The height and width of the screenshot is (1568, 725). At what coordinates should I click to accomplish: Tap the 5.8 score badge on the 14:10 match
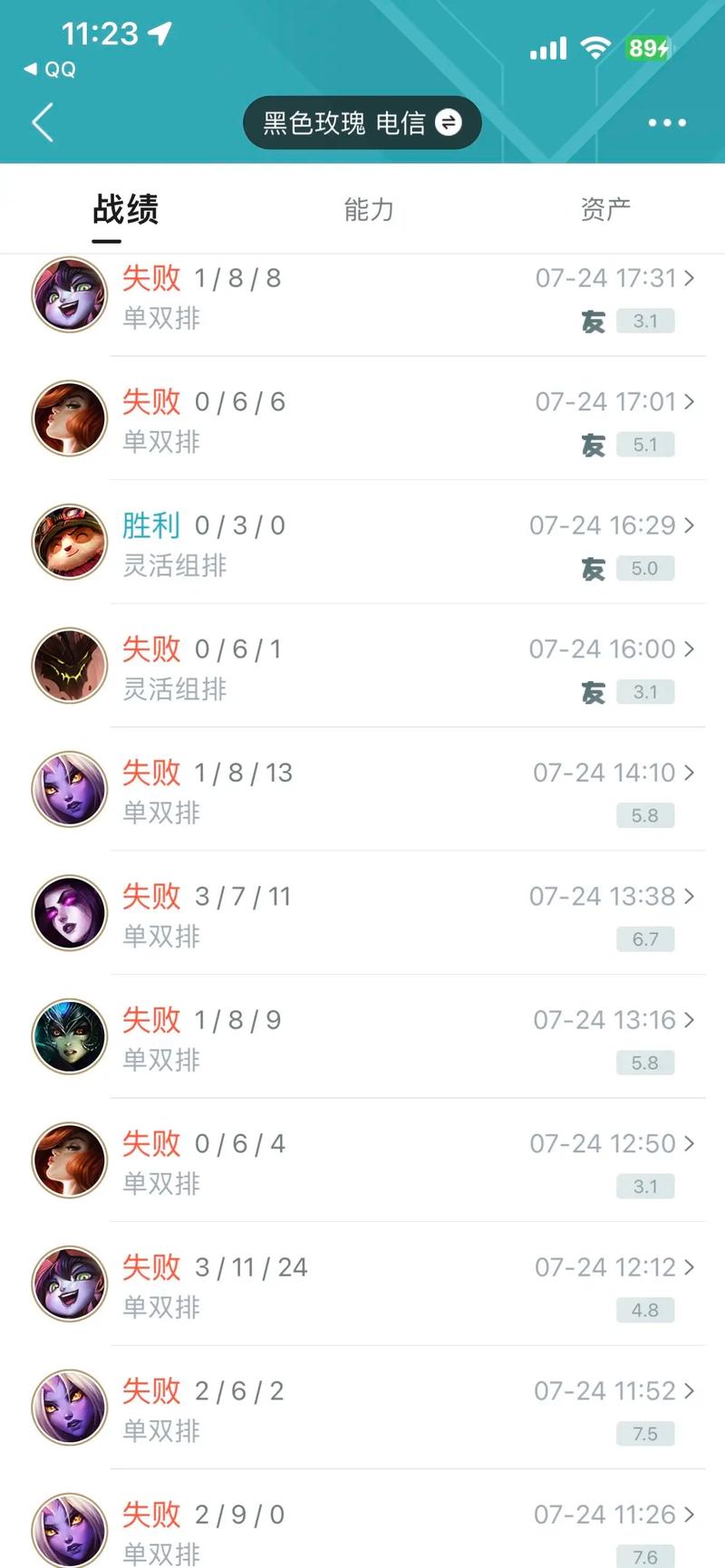click(644, 815)
